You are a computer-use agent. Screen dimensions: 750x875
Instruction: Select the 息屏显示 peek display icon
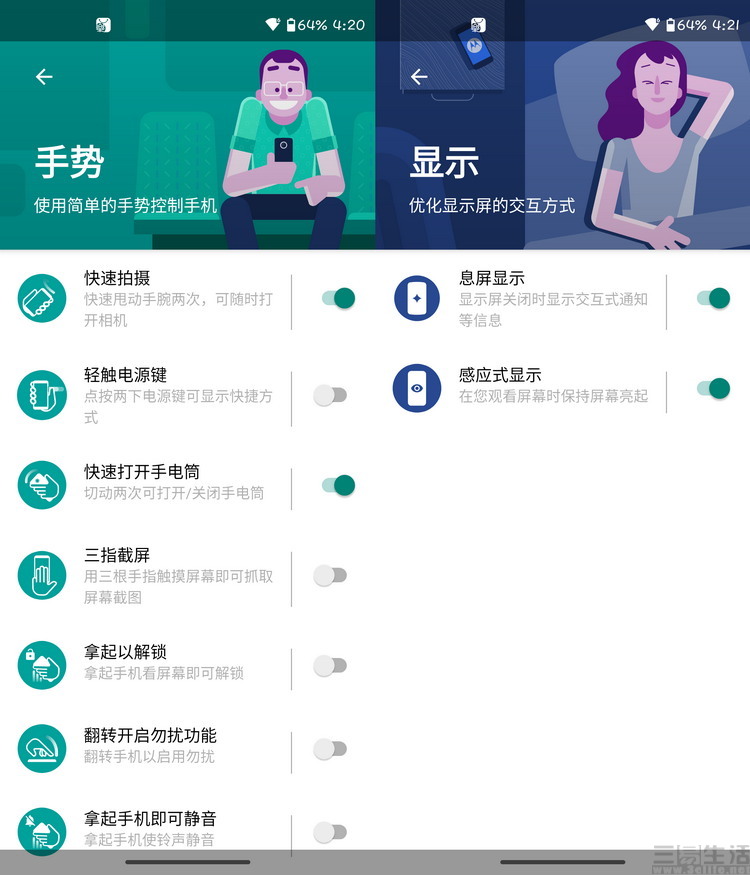pos(416,298)
